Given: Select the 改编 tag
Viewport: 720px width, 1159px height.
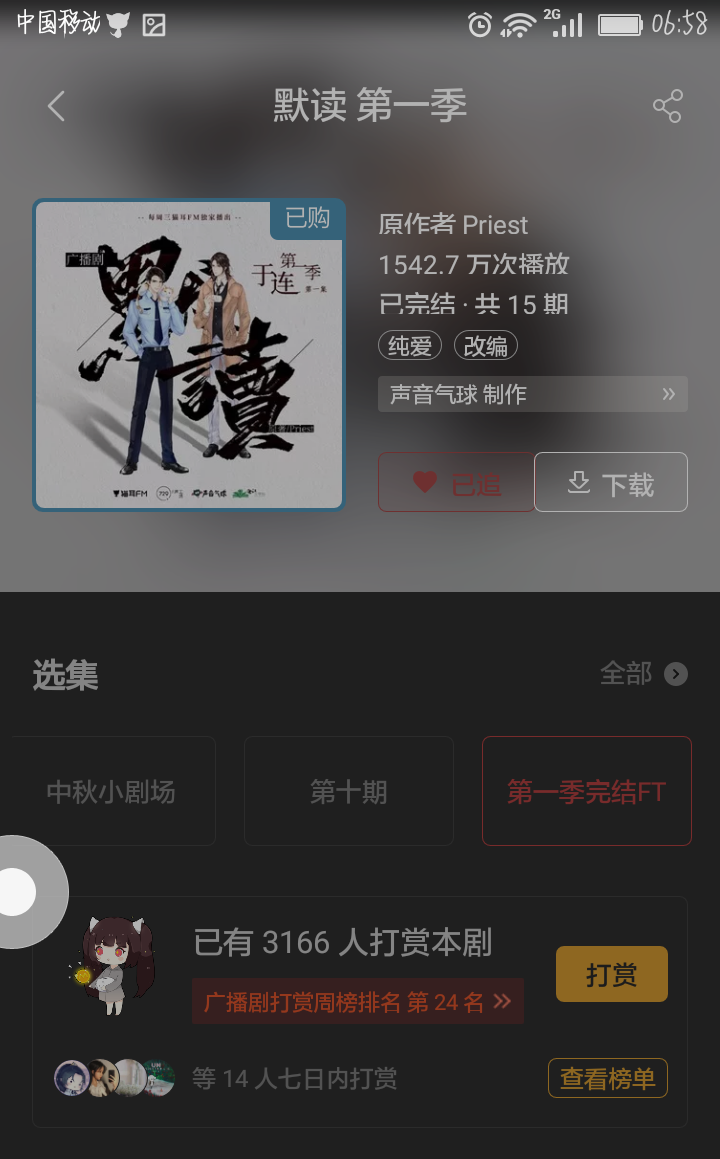Looking at the screenshot, I should click(487, 345).
